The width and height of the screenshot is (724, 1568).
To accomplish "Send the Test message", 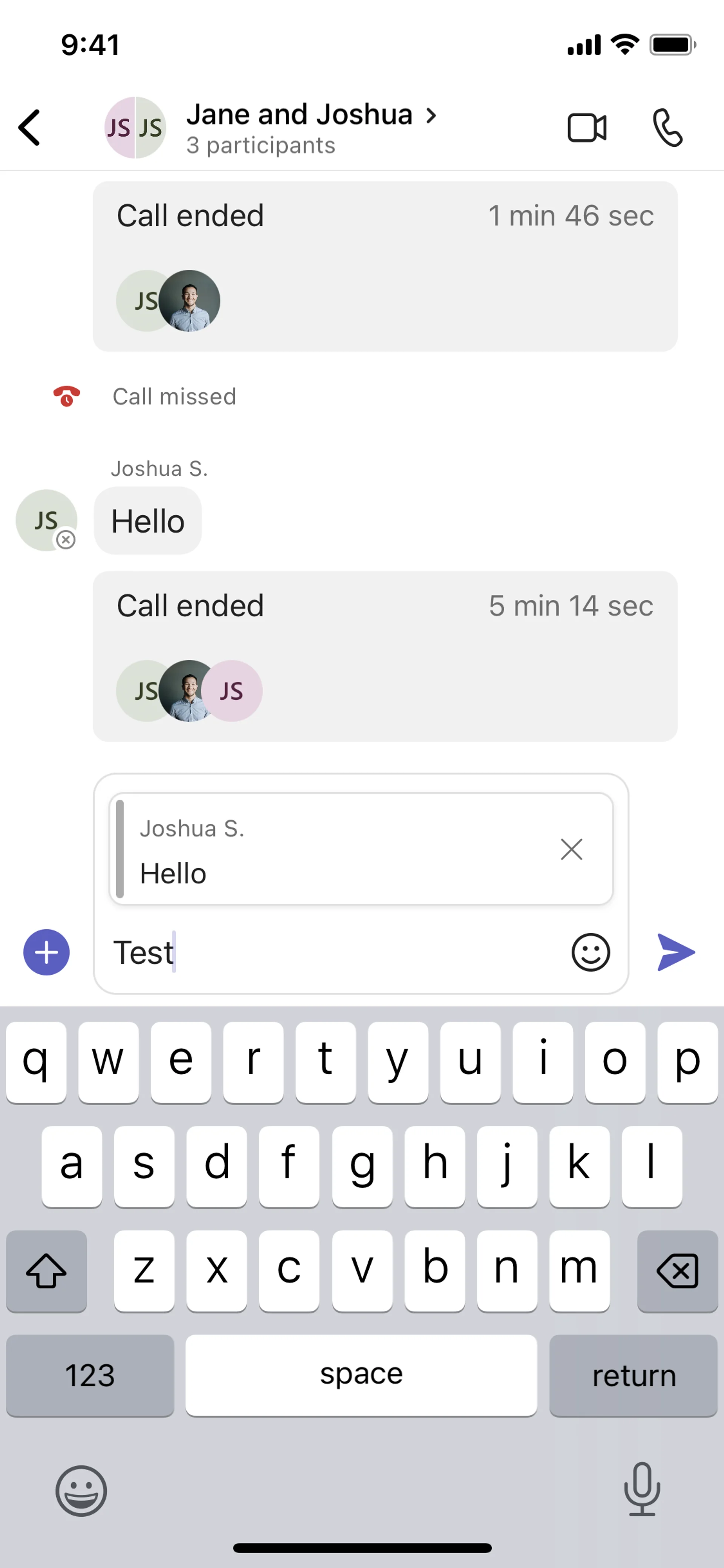I will coord(675,952).
